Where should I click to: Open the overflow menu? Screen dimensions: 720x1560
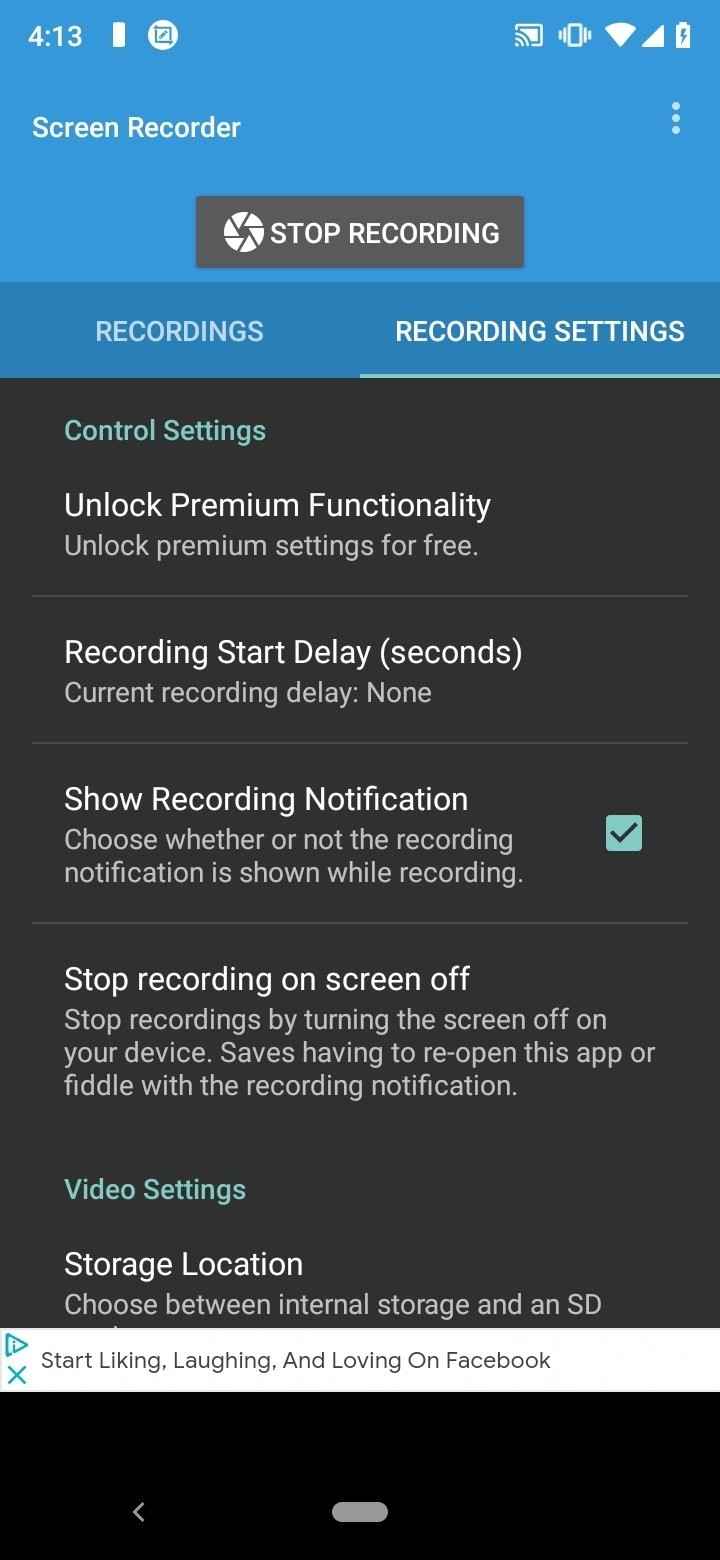[676, 119]
